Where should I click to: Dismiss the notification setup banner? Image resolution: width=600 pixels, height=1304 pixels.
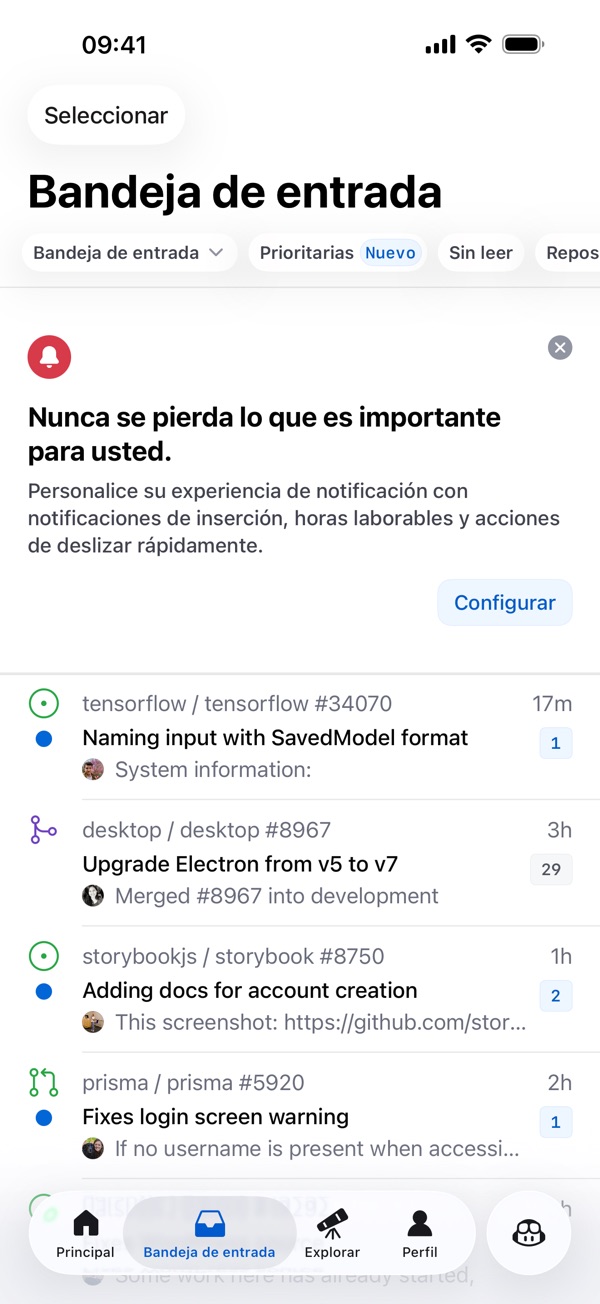coord(560,347)
